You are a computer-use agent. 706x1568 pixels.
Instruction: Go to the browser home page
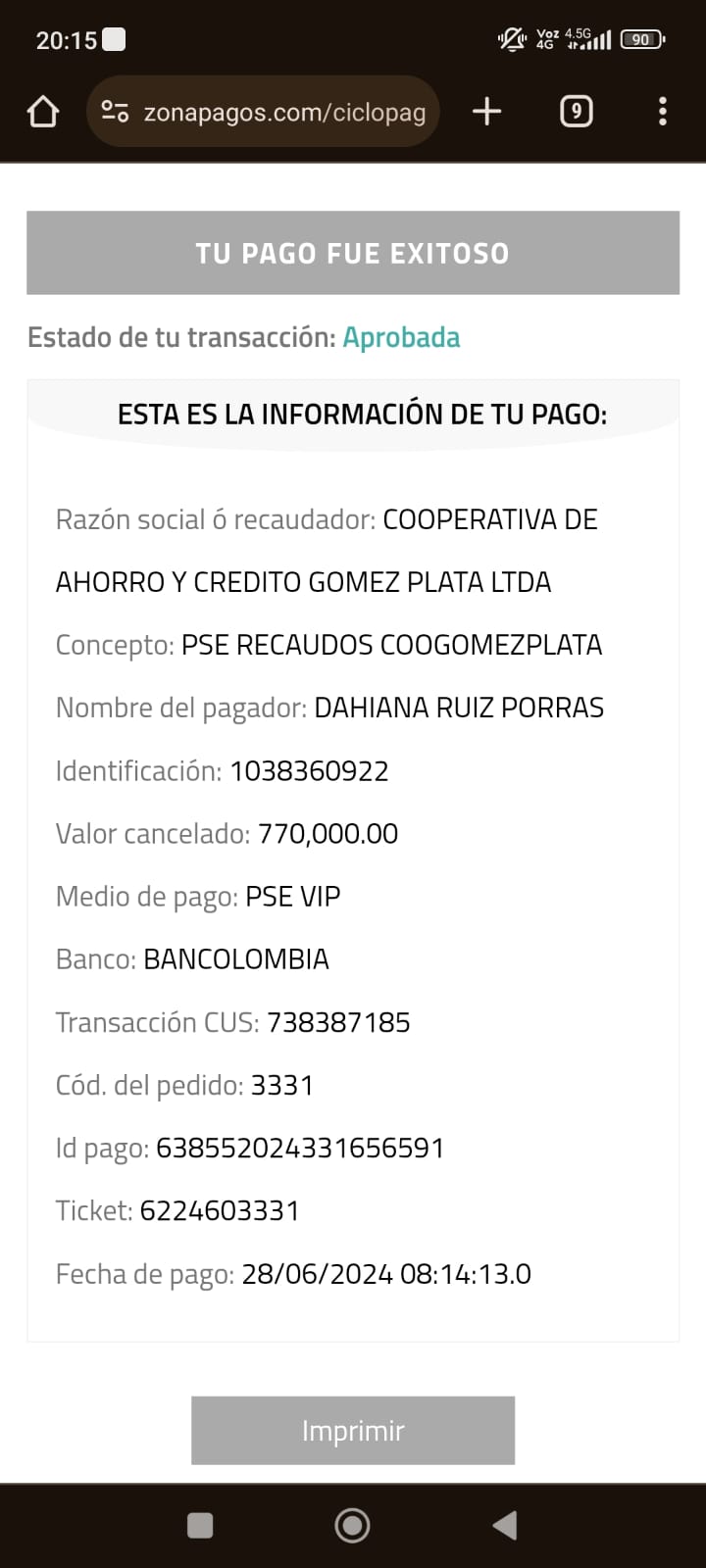pos(43,112)
